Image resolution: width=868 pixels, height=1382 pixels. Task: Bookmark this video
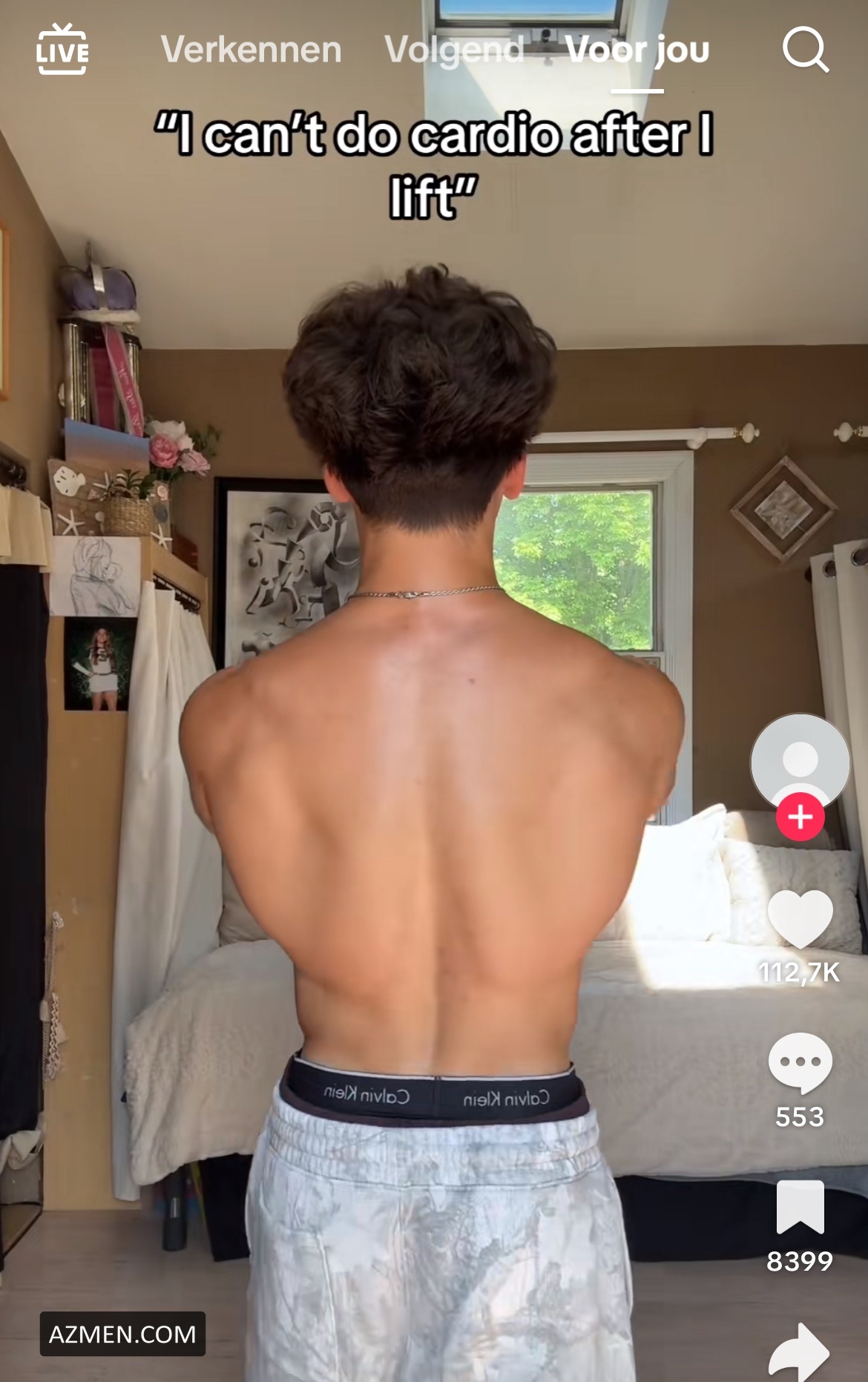click(x=800, y=1207)
